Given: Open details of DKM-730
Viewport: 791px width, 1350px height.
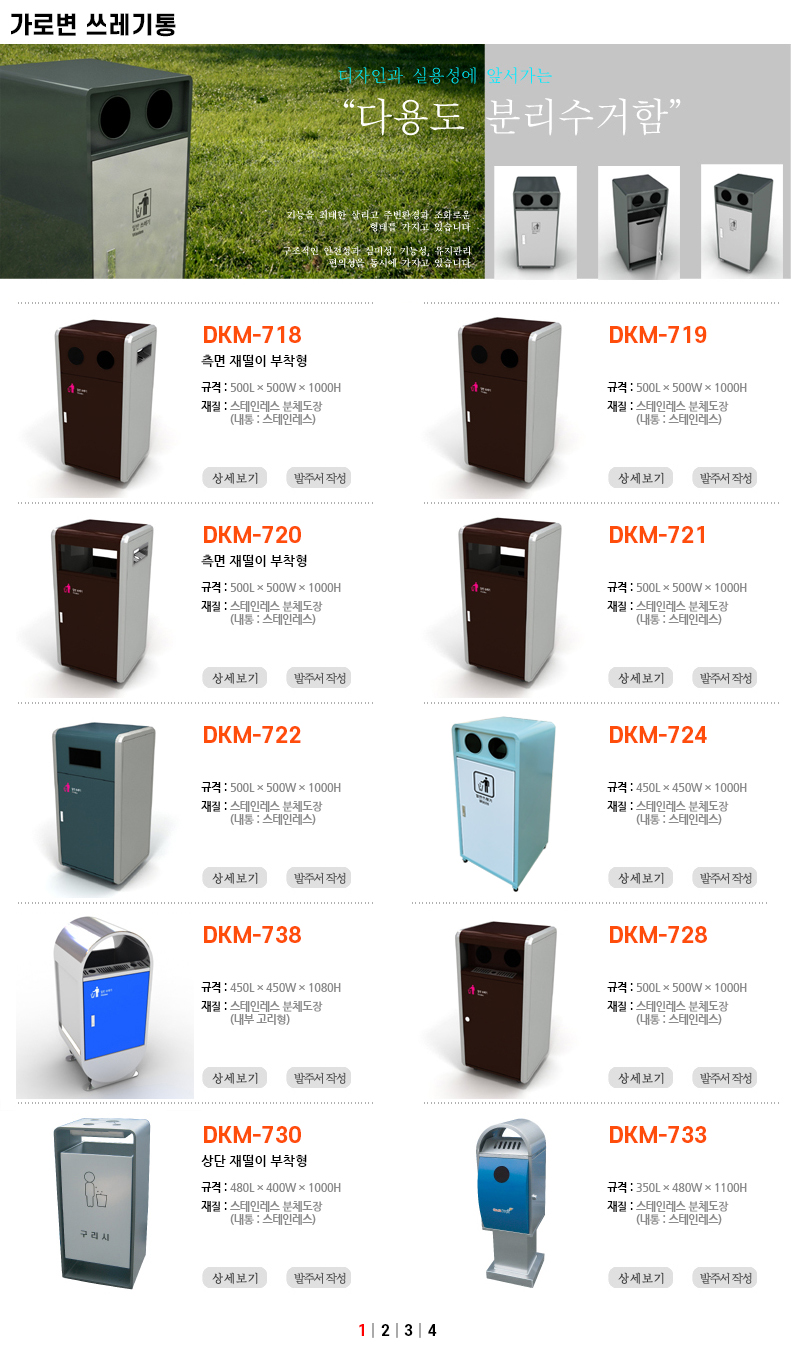Looking at the screenshot, I should (x=234, y=1278).
